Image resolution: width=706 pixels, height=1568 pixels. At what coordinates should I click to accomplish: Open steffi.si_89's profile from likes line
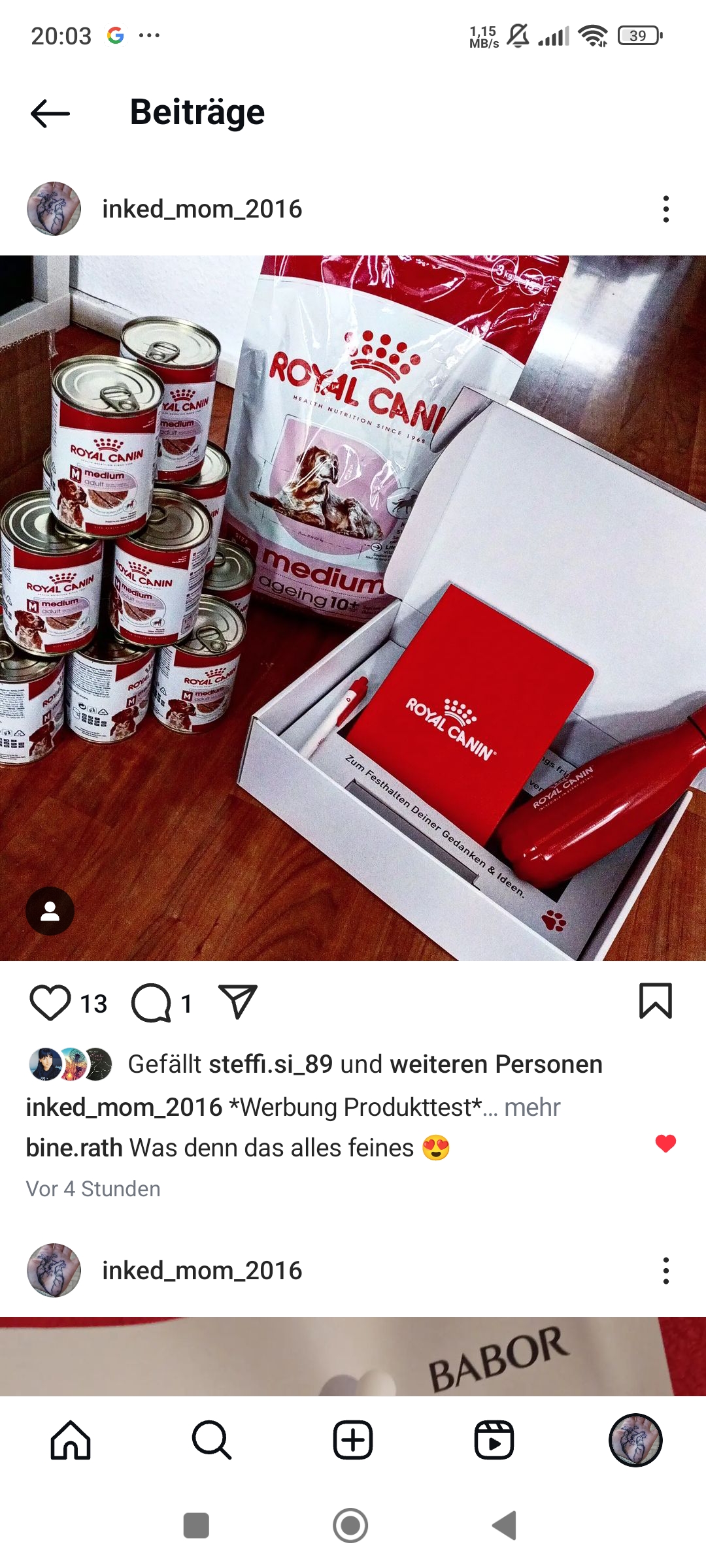271,1064
